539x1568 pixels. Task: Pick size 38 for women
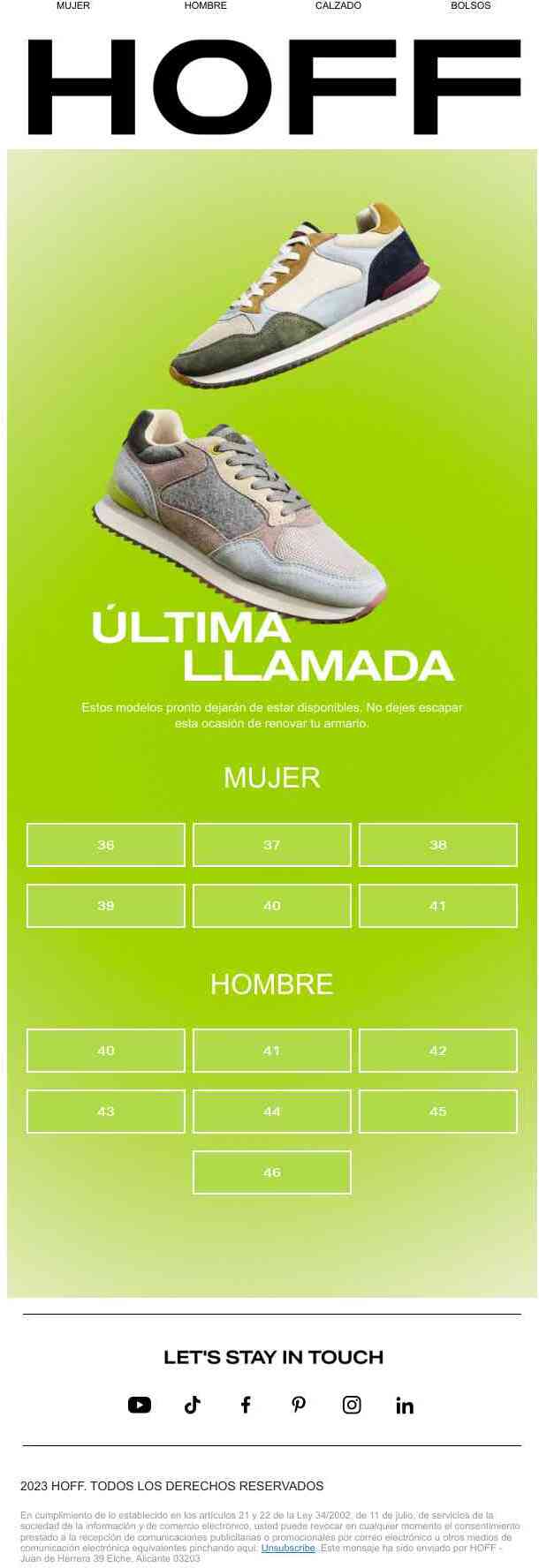437,845
